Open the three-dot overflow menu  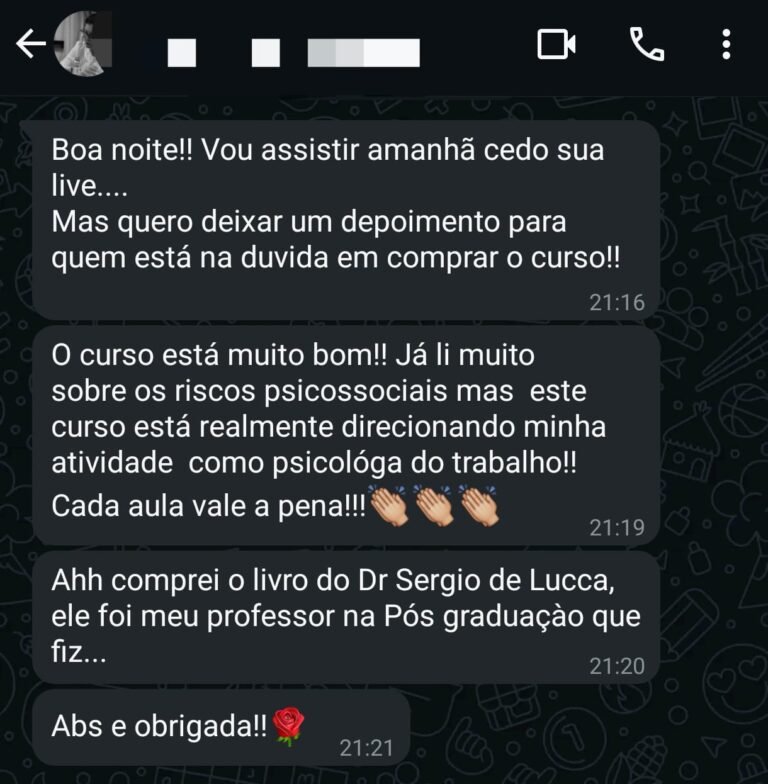tap(726, 44)
